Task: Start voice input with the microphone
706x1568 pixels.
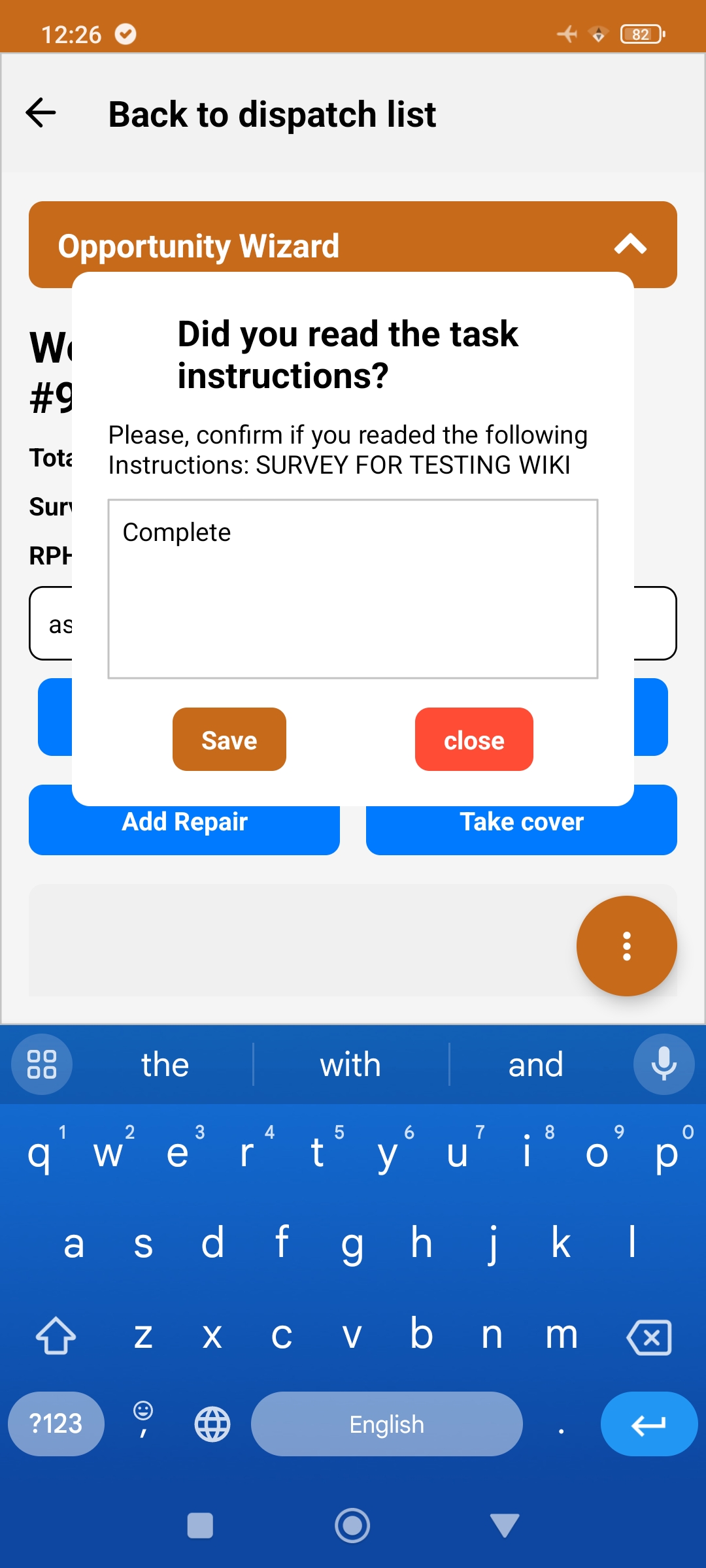Action: coord(664,1065)
